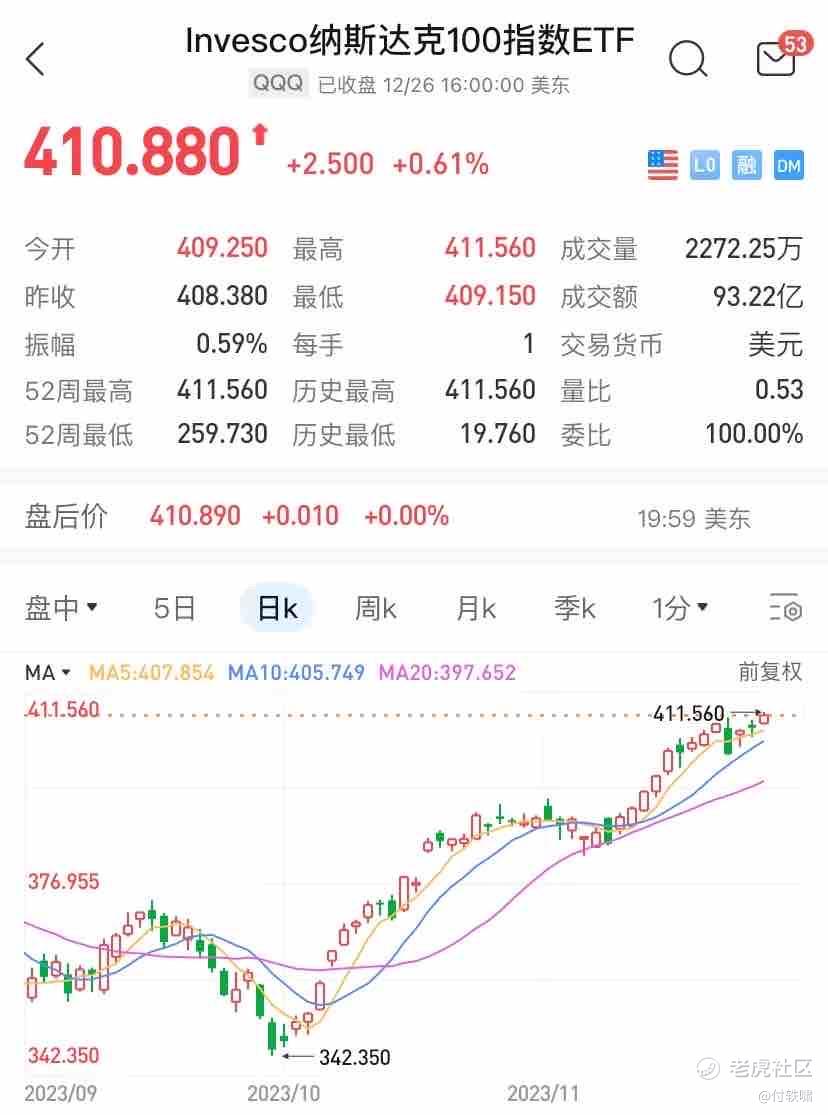Switch to the 周k weekly chart tab
This screenshot has height=1115, width=828.
pyautogui.click(x=375, y=608)
